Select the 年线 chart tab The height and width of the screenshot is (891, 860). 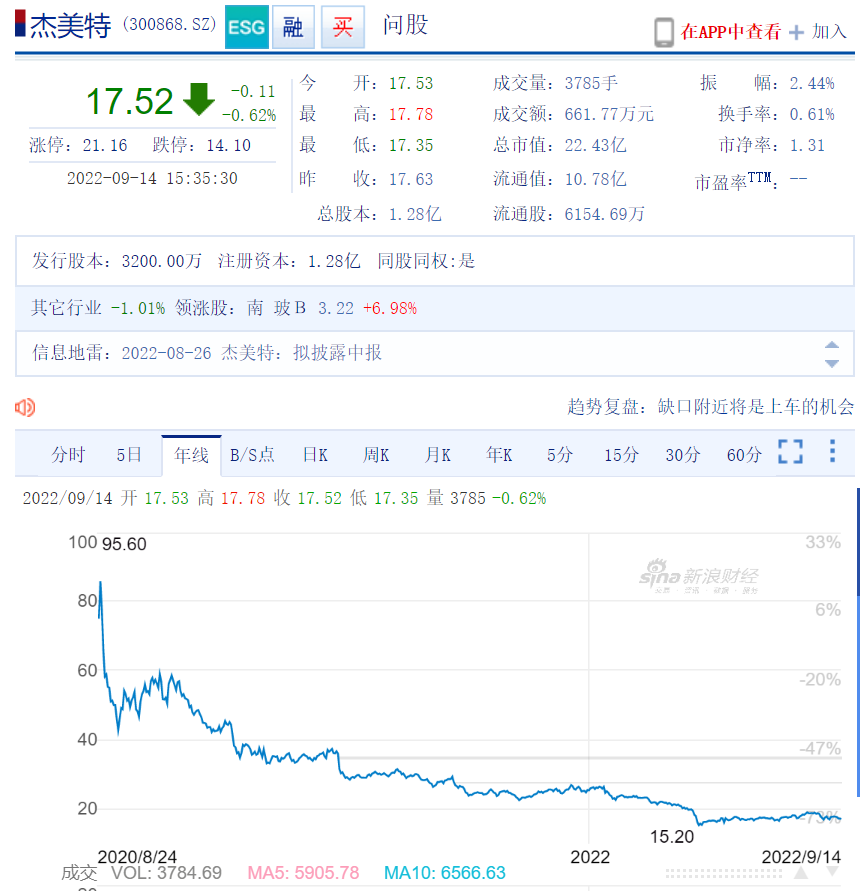click(x=191, y=455)
